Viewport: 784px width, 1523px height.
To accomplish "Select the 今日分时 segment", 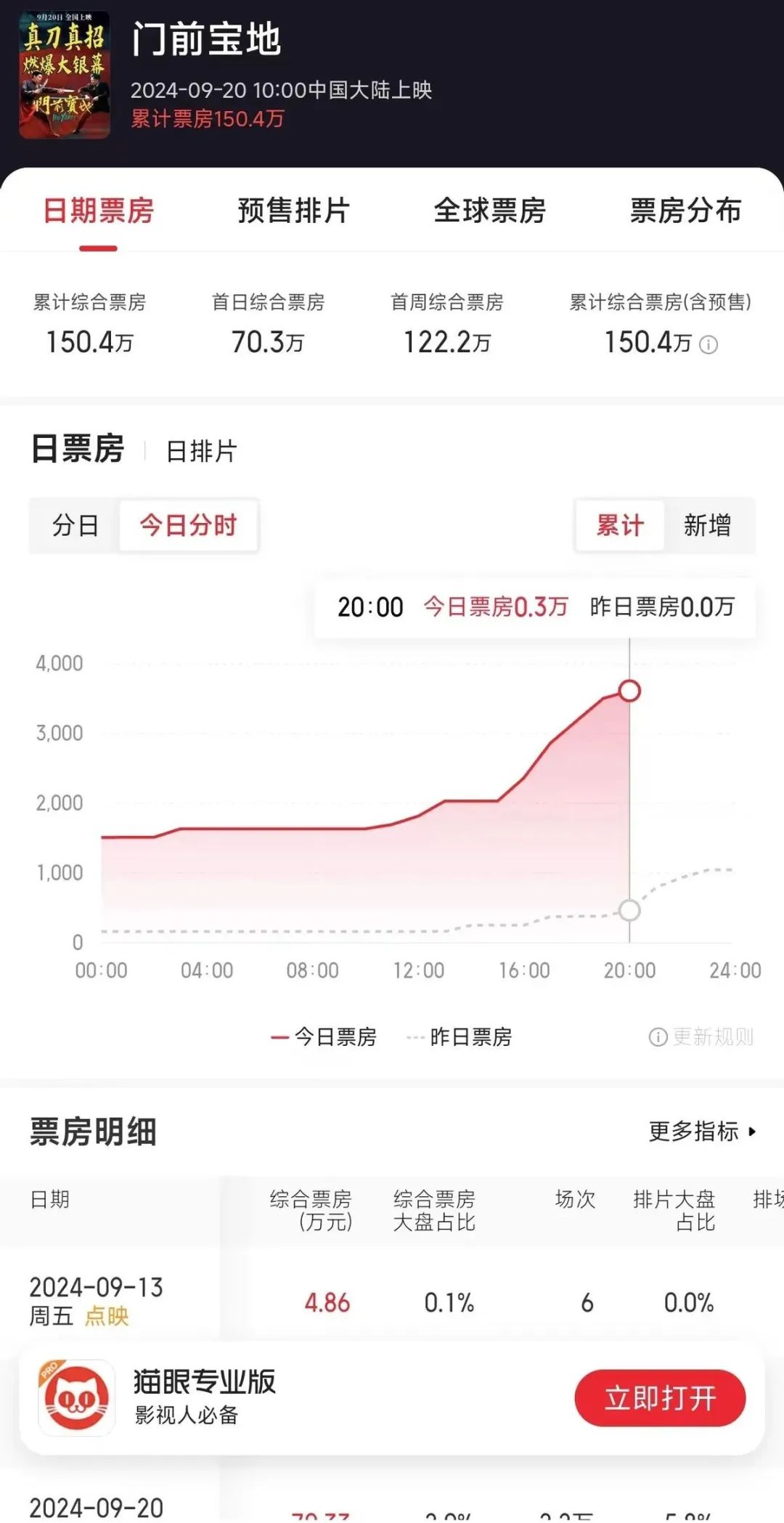I will [189, 525].
